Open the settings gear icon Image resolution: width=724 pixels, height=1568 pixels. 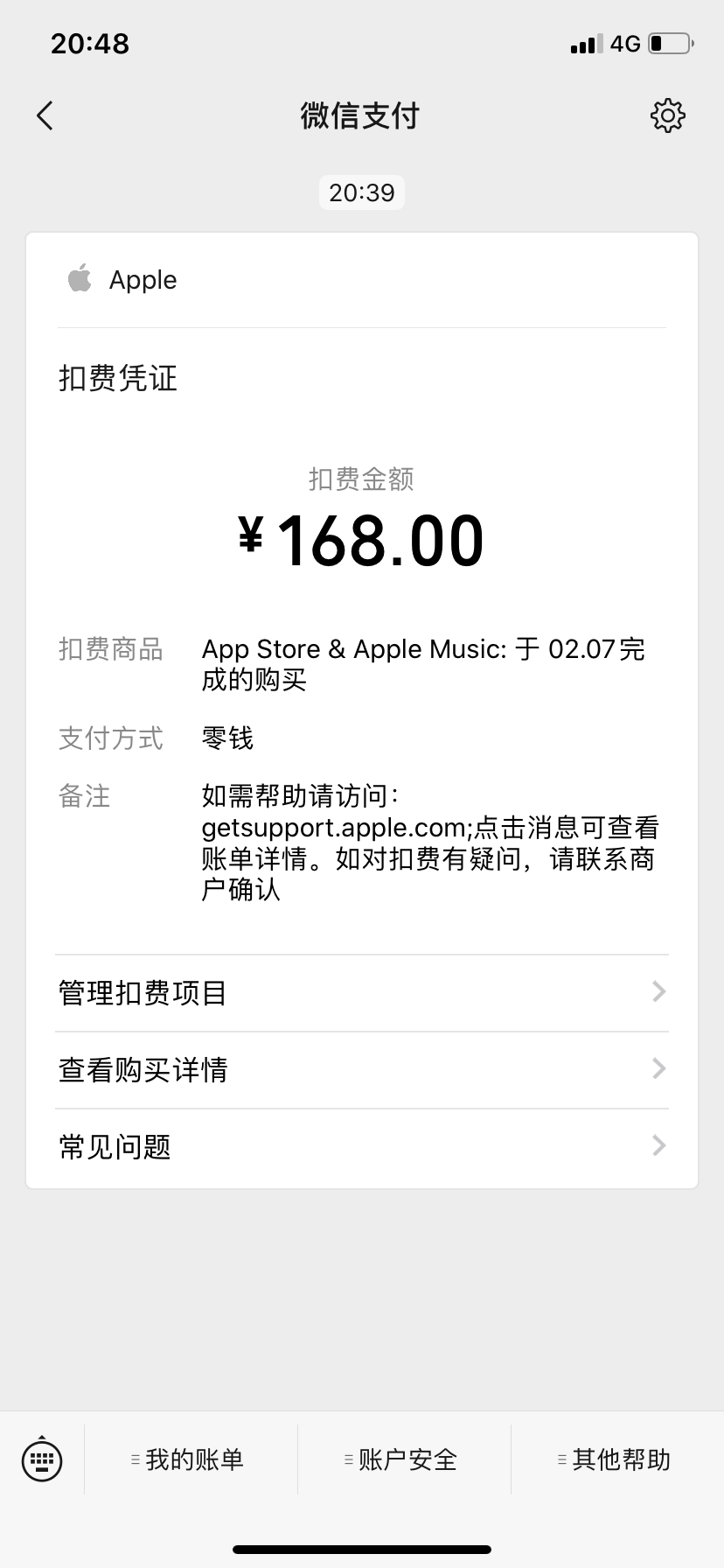pos(667,115)
